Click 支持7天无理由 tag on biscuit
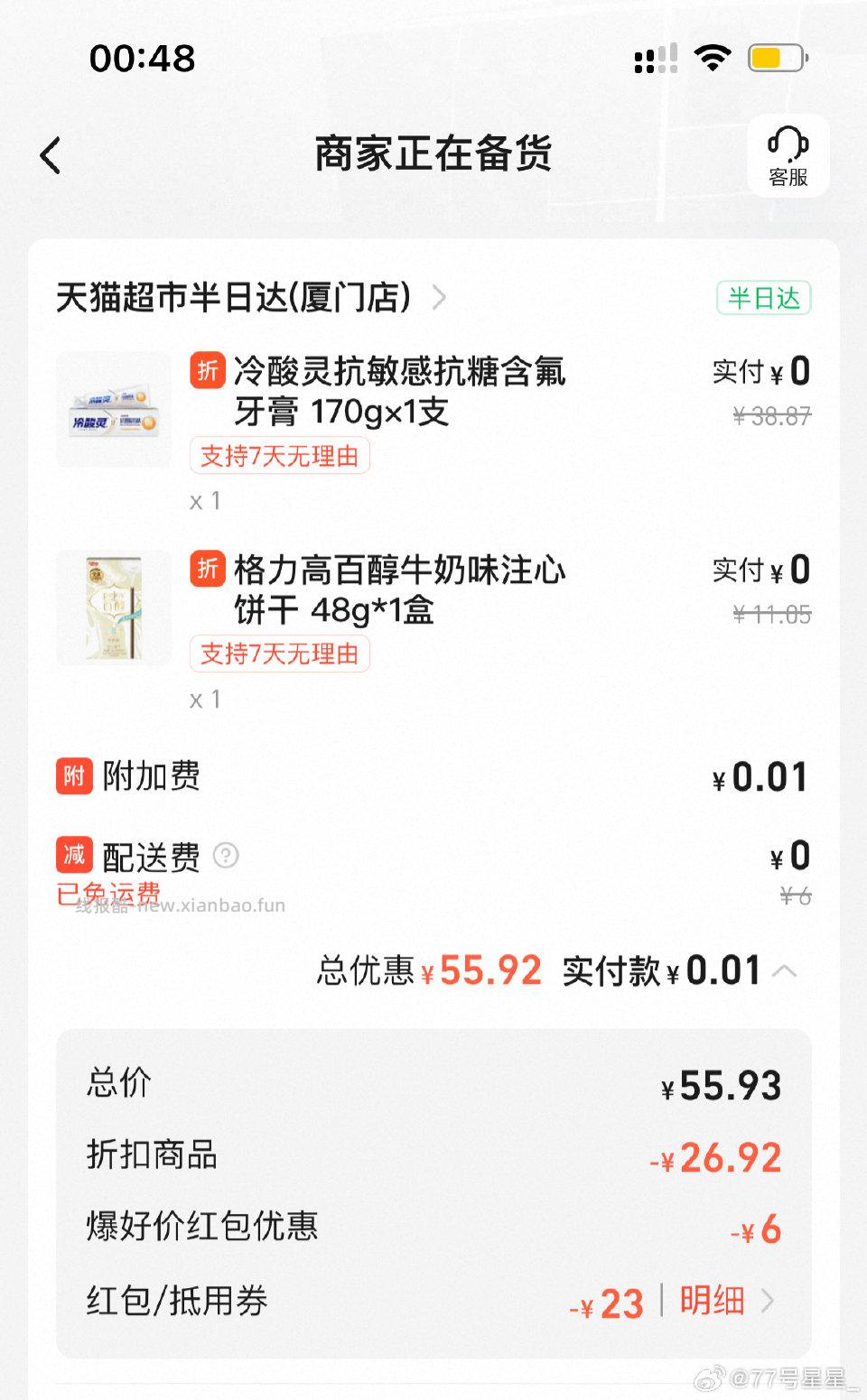 [278, 654]
